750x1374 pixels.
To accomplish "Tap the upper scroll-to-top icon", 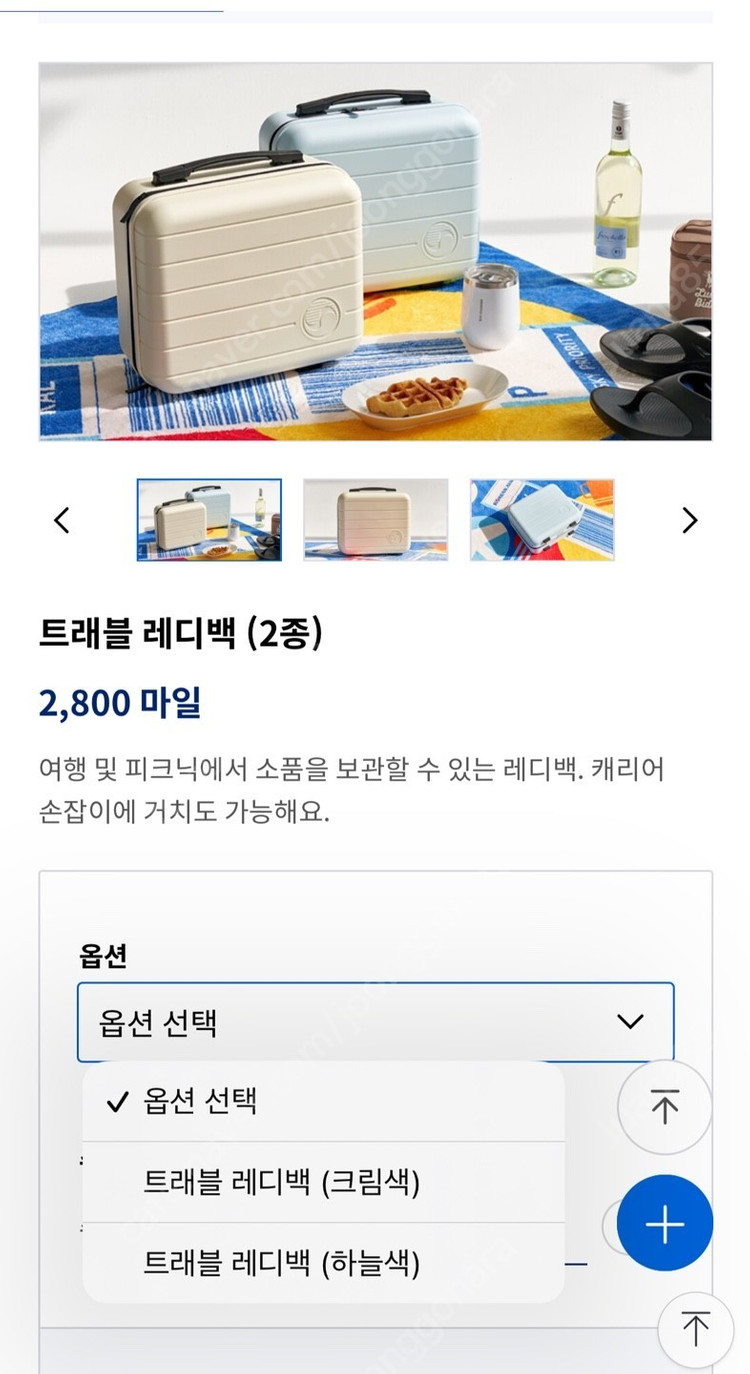I will point(664,1105).
